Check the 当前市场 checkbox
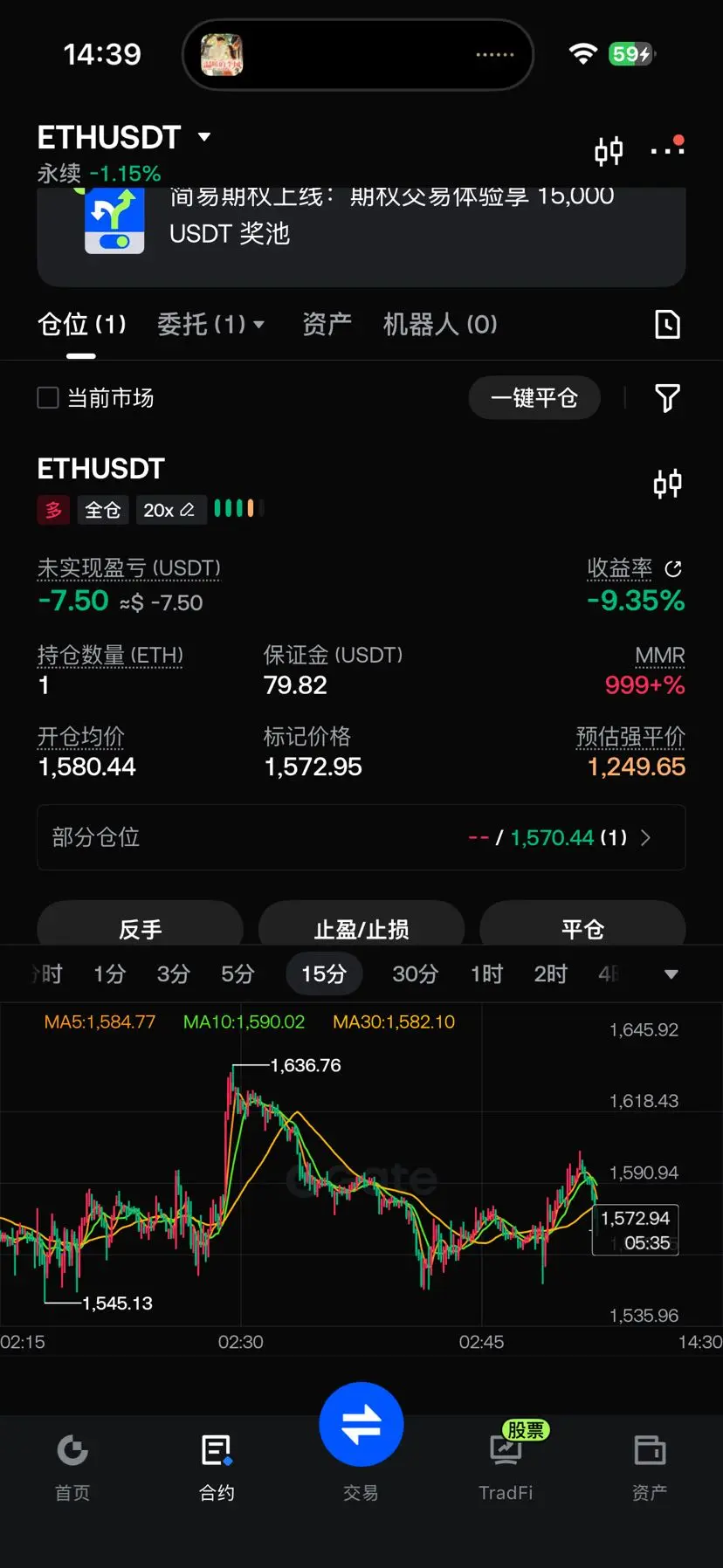The image size is (723, 1568). click(x=48, y=398)
